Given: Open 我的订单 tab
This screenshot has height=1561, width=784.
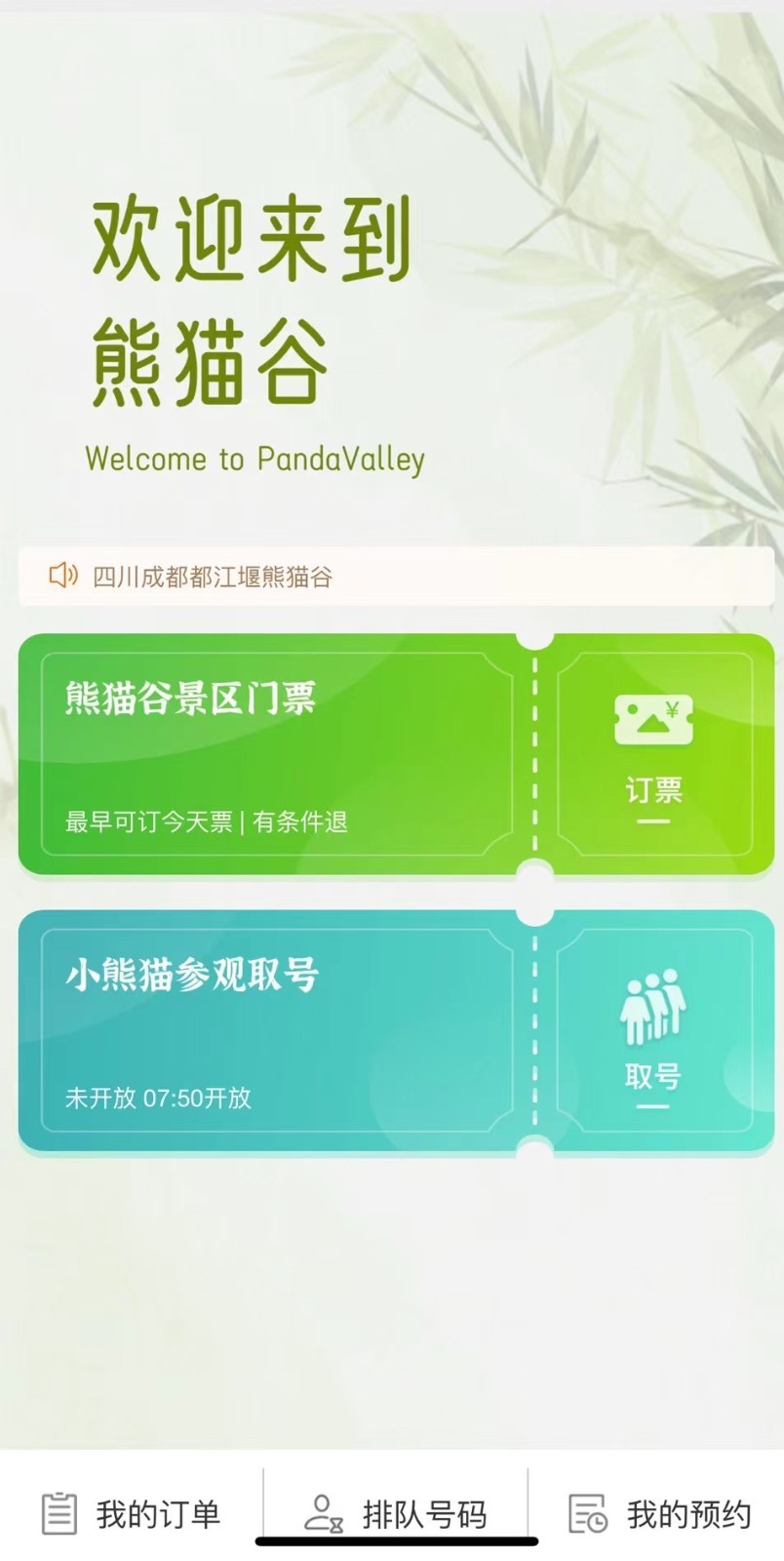Looking at the screenshot, I should coord(131,1514).
